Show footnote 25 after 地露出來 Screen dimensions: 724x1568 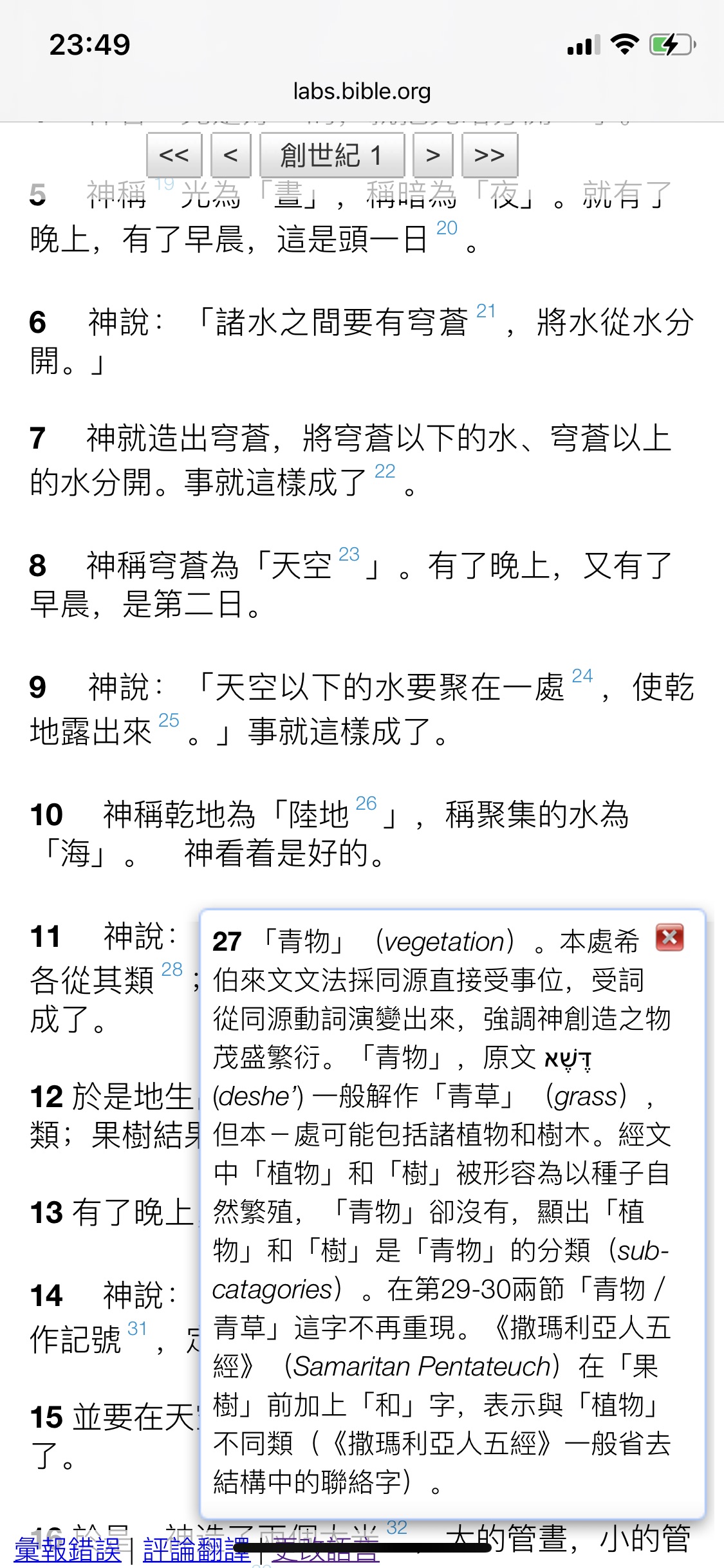(x=169, y=720)
